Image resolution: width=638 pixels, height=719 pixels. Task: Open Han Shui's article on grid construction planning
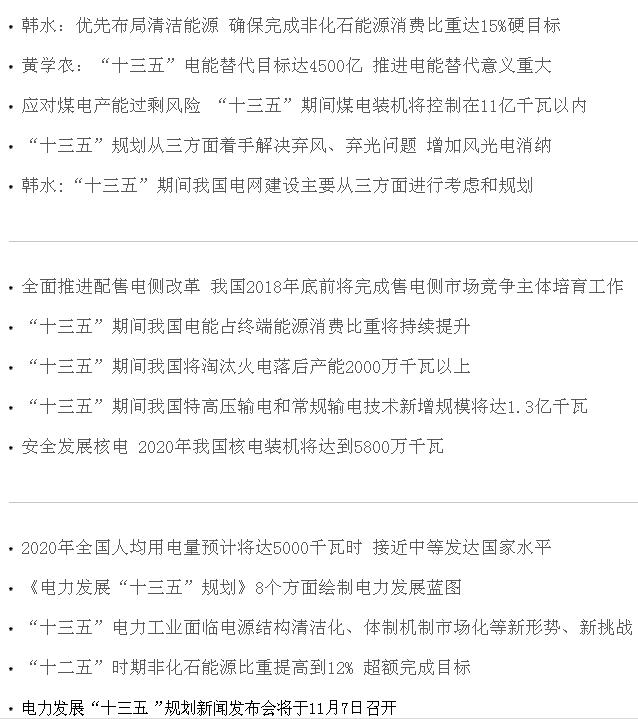coord(277,186)
